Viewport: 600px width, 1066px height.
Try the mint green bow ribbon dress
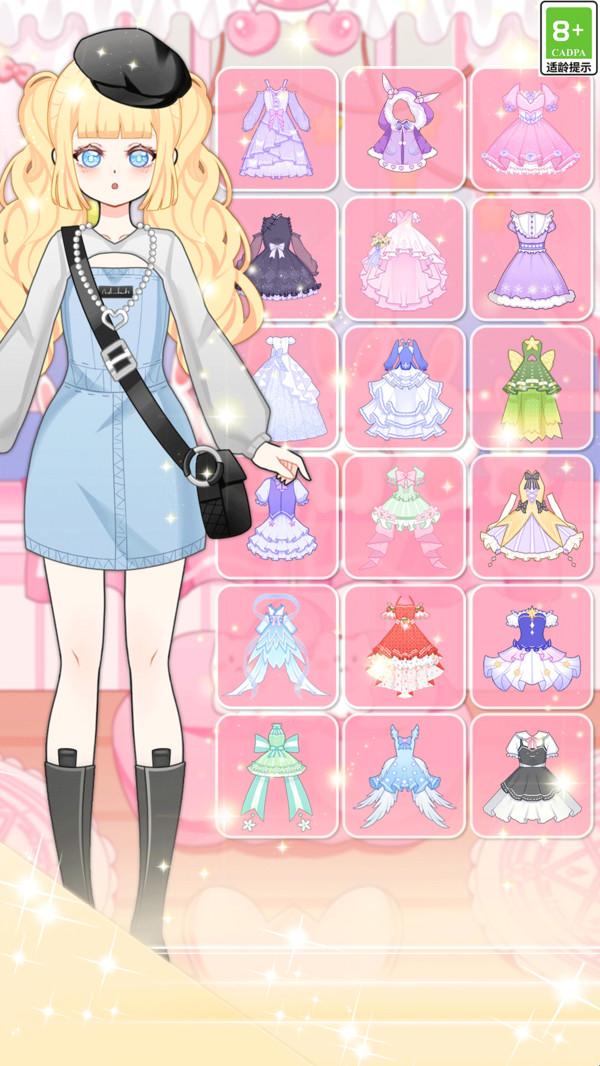coord(277,776)
